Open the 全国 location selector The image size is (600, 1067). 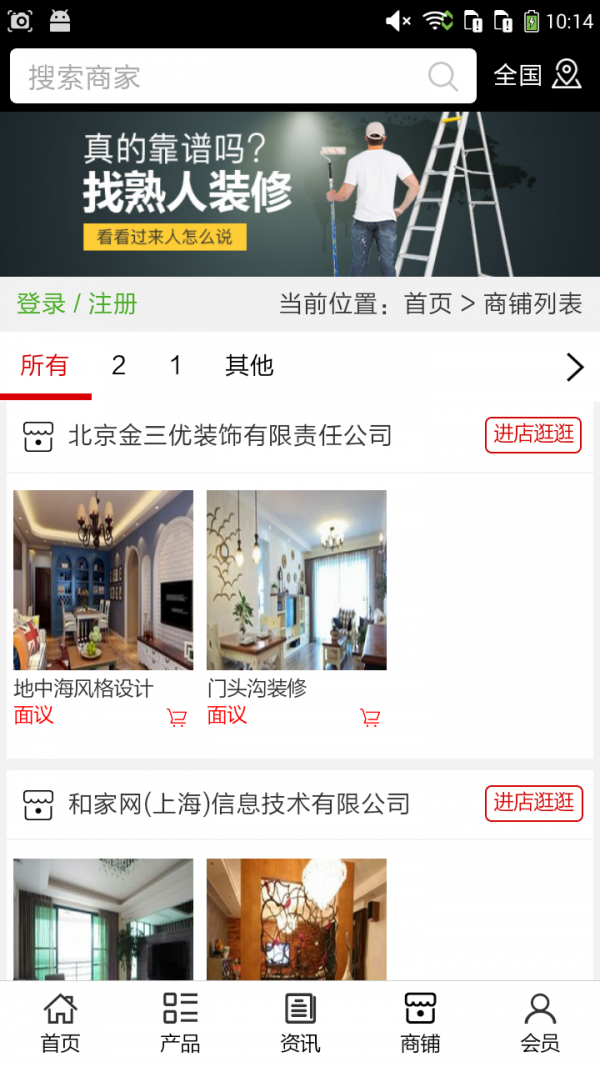pyautogui.click(x=537, y=75)
